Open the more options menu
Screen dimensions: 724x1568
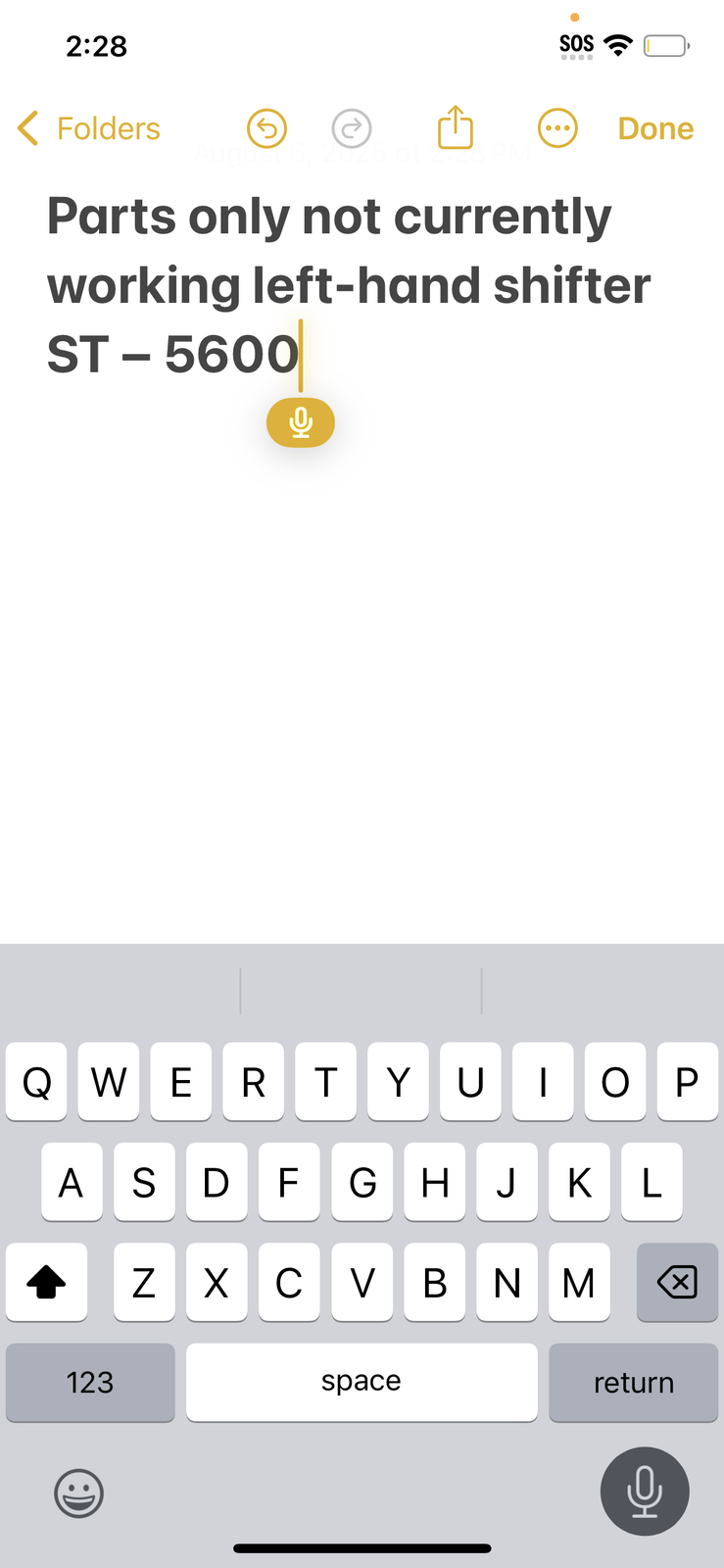coord(557,128)
